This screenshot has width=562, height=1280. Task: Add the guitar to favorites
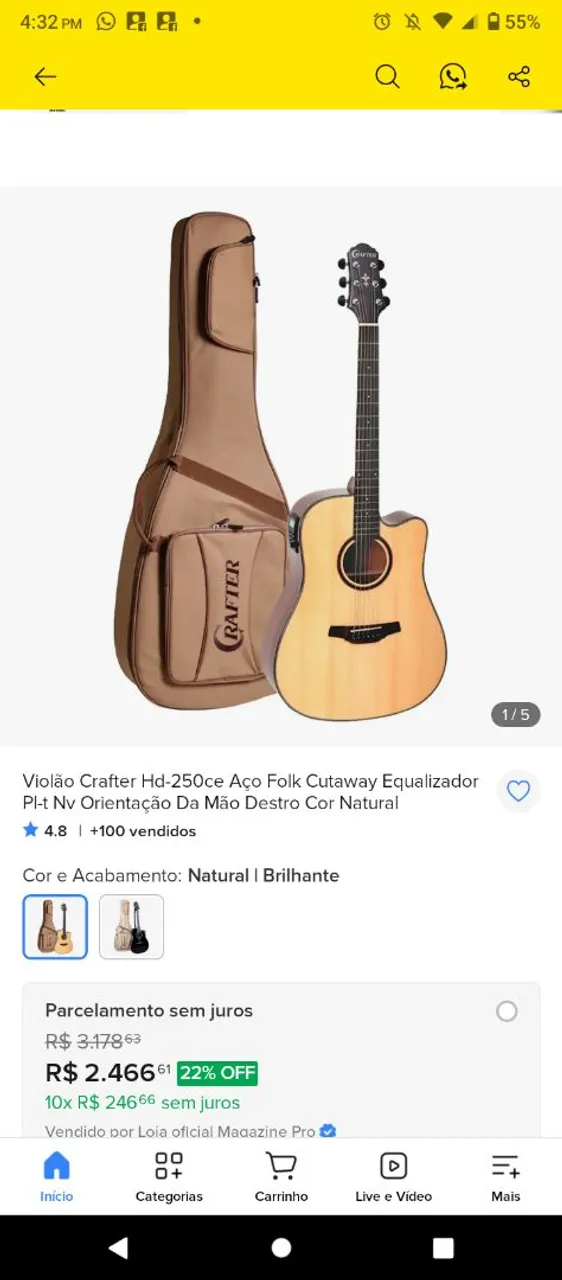[x=518, y=791]
